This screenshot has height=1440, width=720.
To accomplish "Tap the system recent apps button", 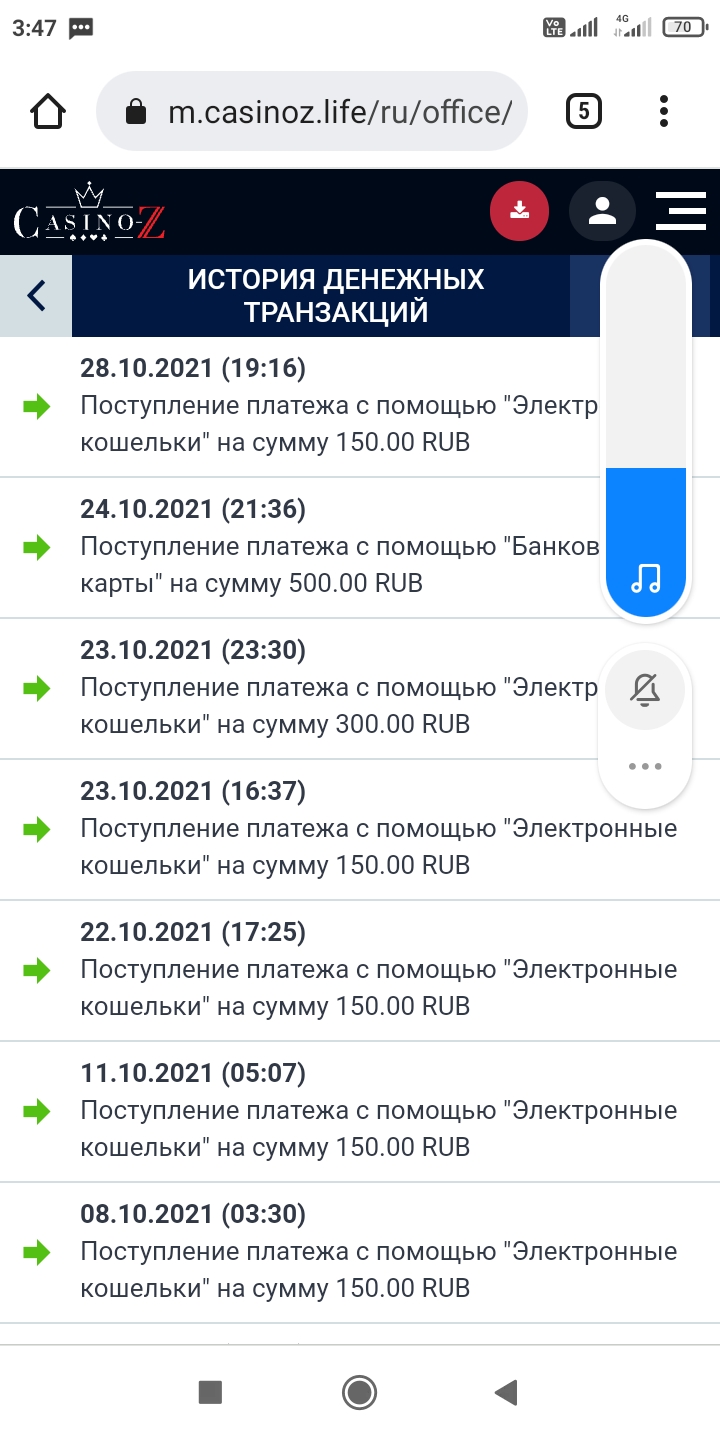I will (x=210, y=1392).
